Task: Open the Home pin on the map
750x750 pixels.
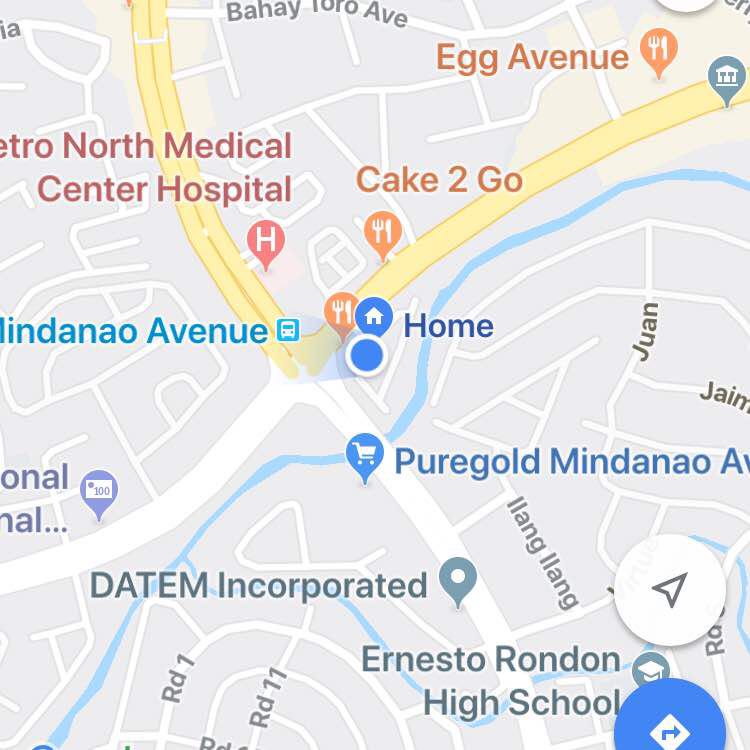Action: [374, 319]
